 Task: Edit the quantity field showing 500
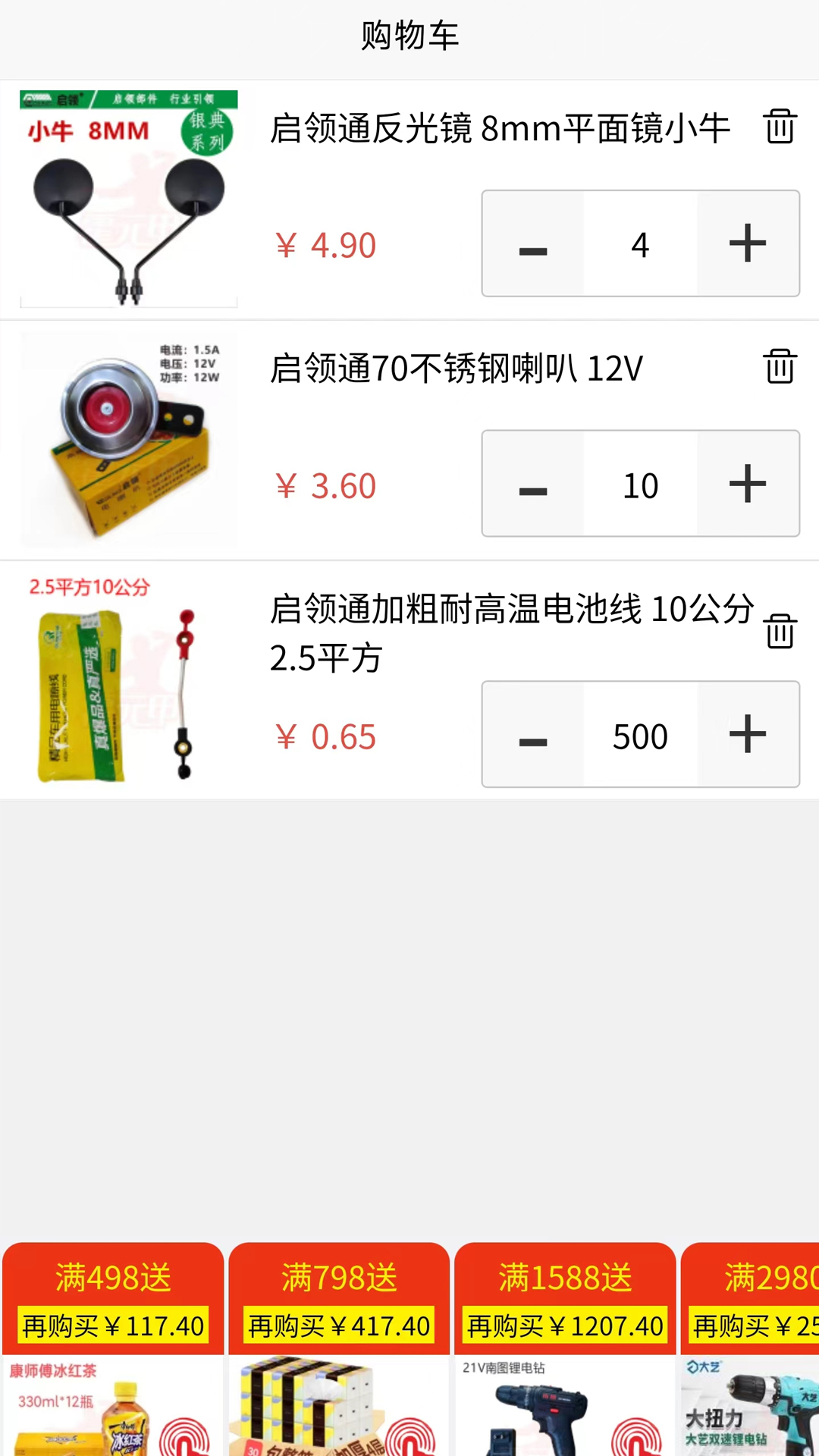pyautogui.click(x=640, y=736)
